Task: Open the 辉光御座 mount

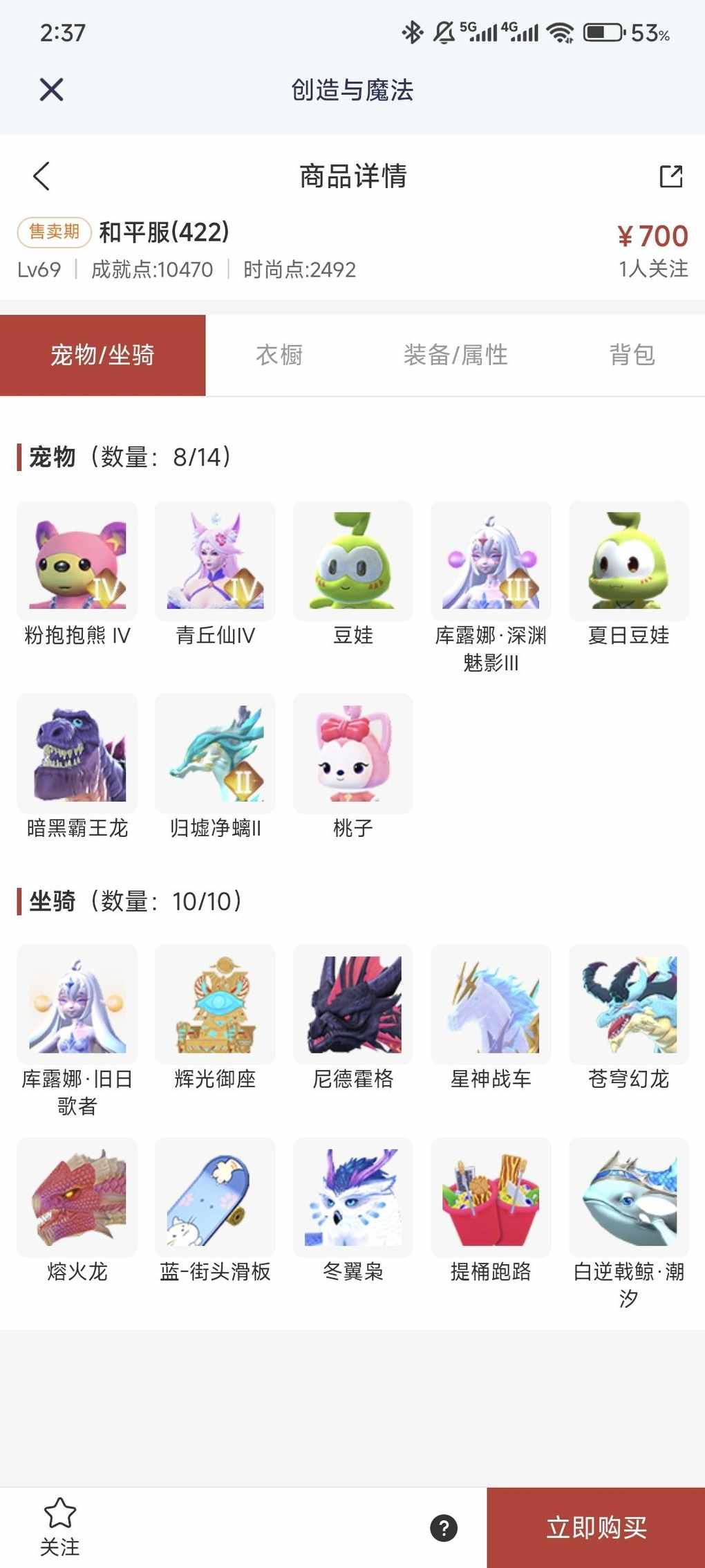Action: 215,1004
